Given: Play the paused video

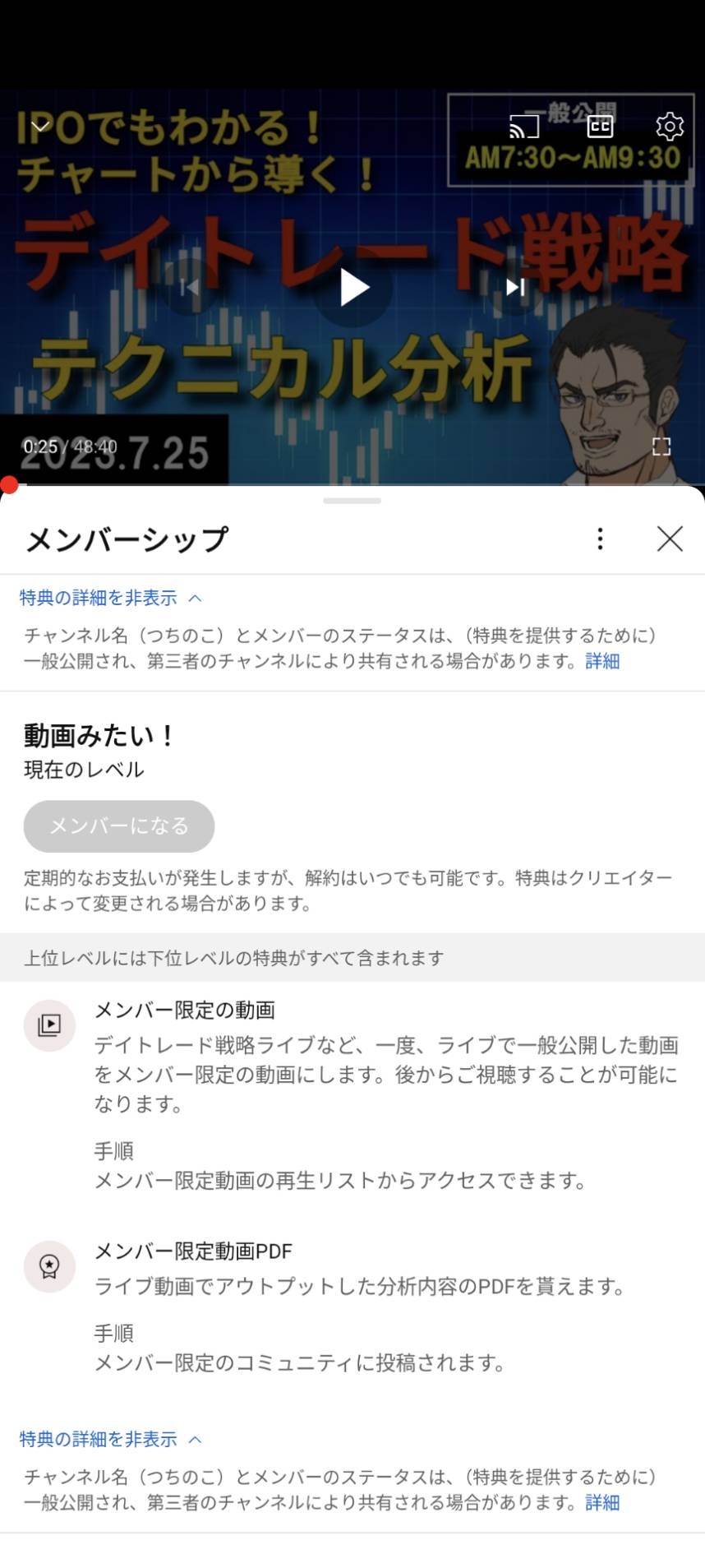Looking at the screenshot, I should click(x=353, y=287).
